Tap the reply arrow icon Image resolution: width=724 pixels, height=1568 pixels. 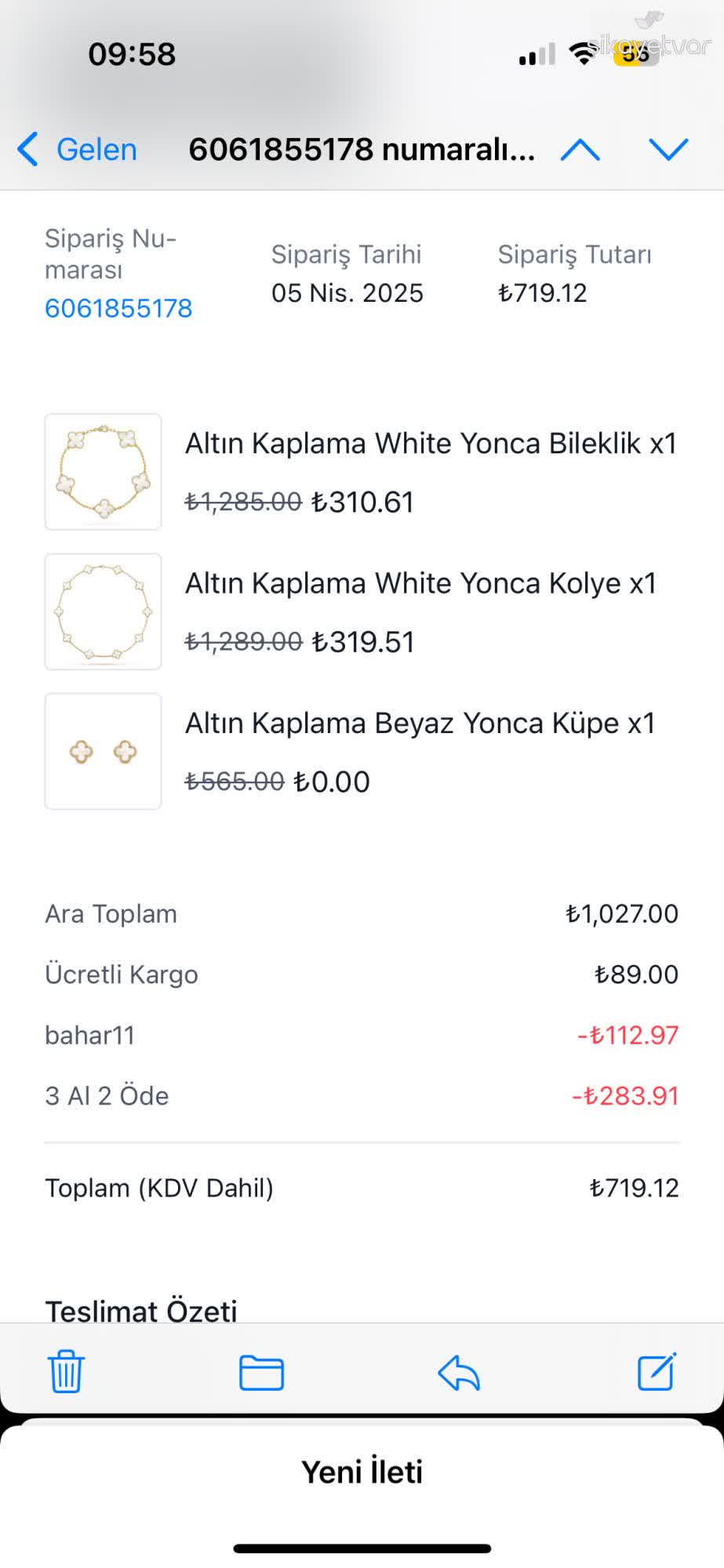[x=459, y=1373]
